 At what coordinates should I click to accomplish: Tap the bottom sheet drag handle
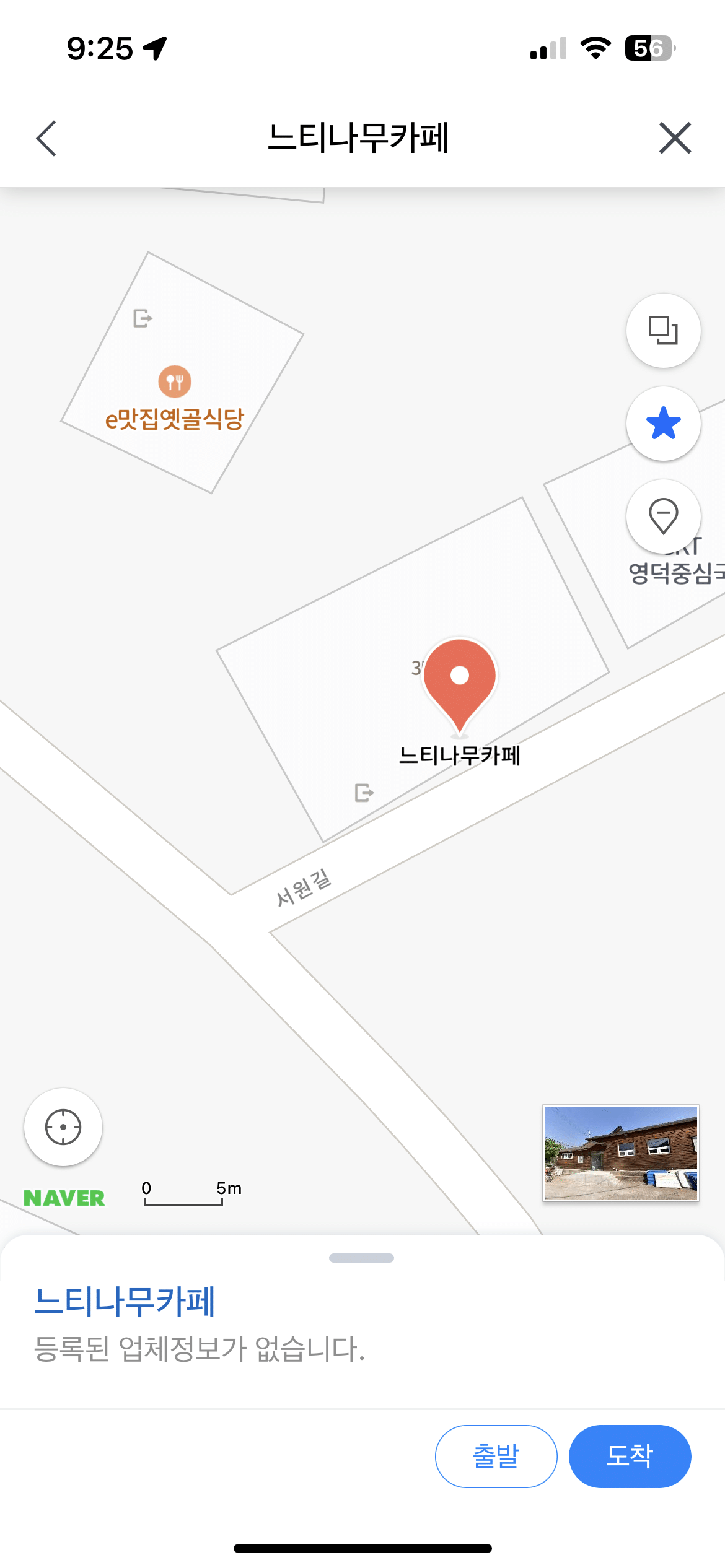361,1258
